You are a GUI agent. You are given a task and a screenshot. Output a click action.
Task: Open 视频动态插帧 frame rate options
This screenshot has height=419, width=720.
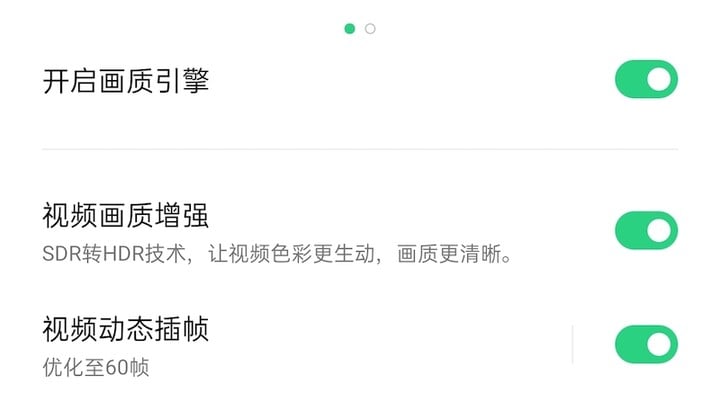(x=200, y=344)
